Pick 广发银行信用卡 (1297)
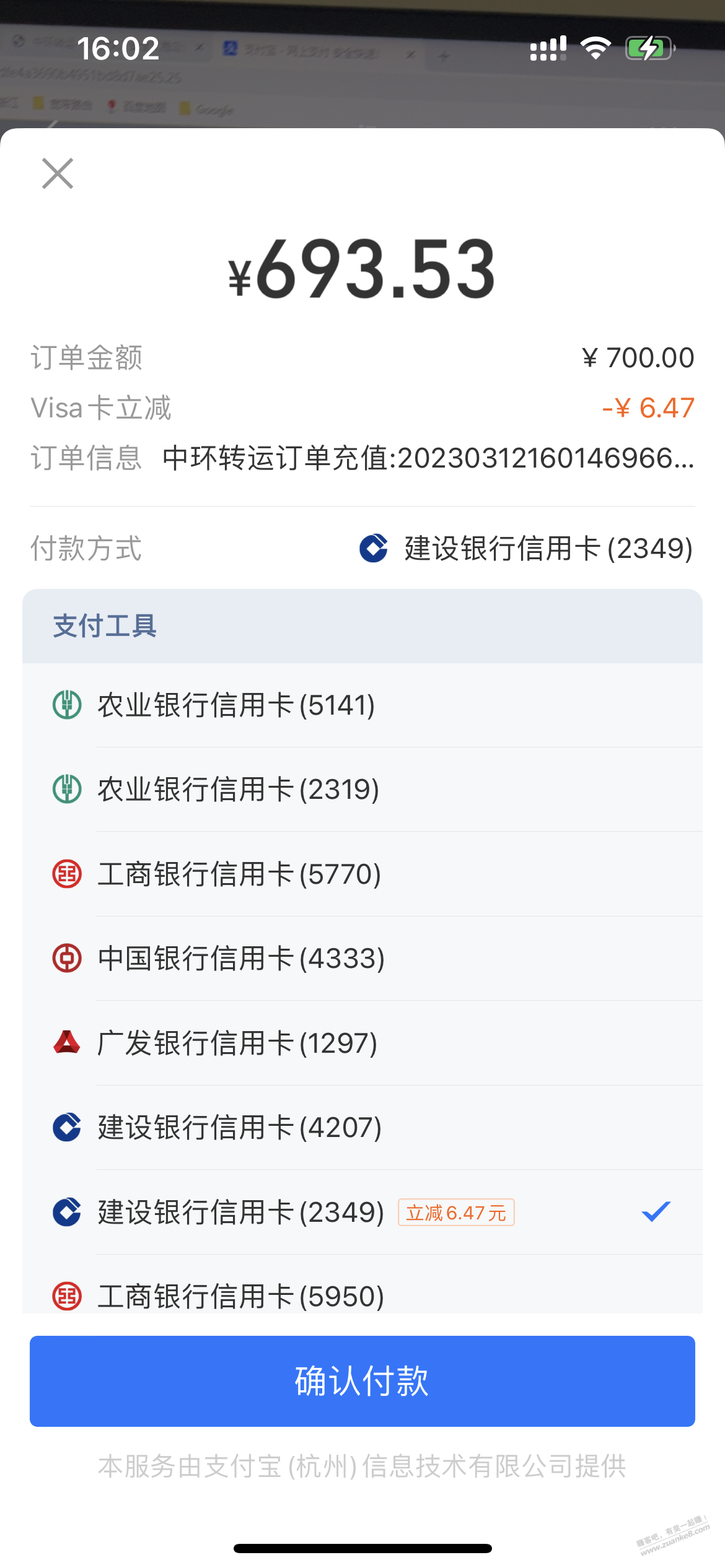The image size is (725, 1568). (x=362, y=1043)
